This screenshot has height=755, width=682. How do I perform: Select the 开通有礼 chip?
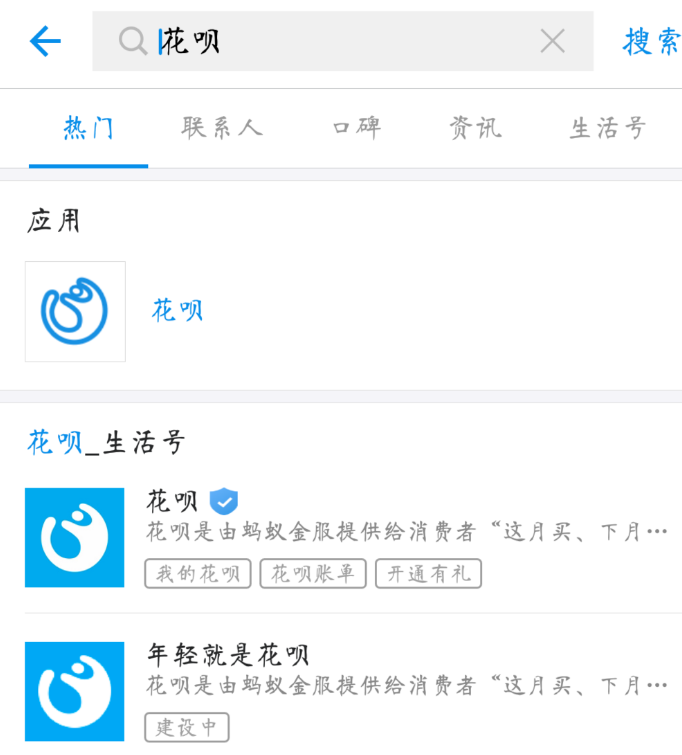click(428, 574)
